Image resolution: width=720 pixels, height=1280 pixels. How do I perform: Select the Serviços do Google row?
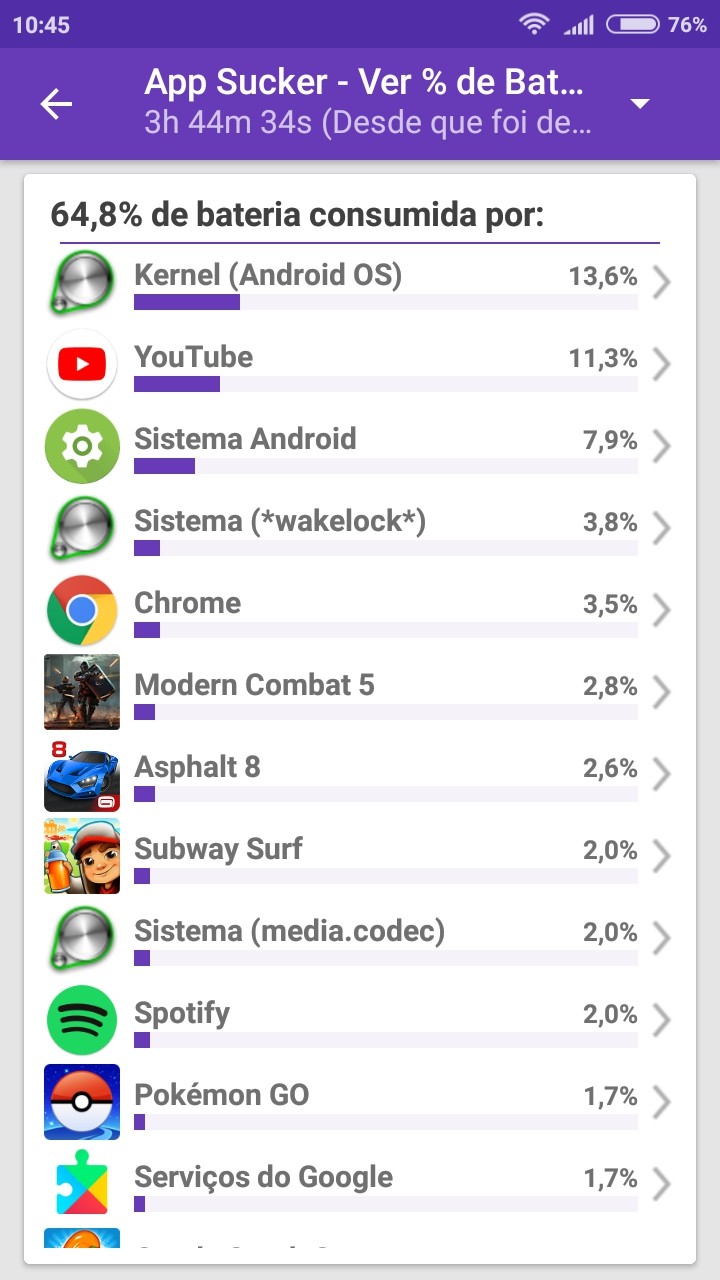[360, 1185]
